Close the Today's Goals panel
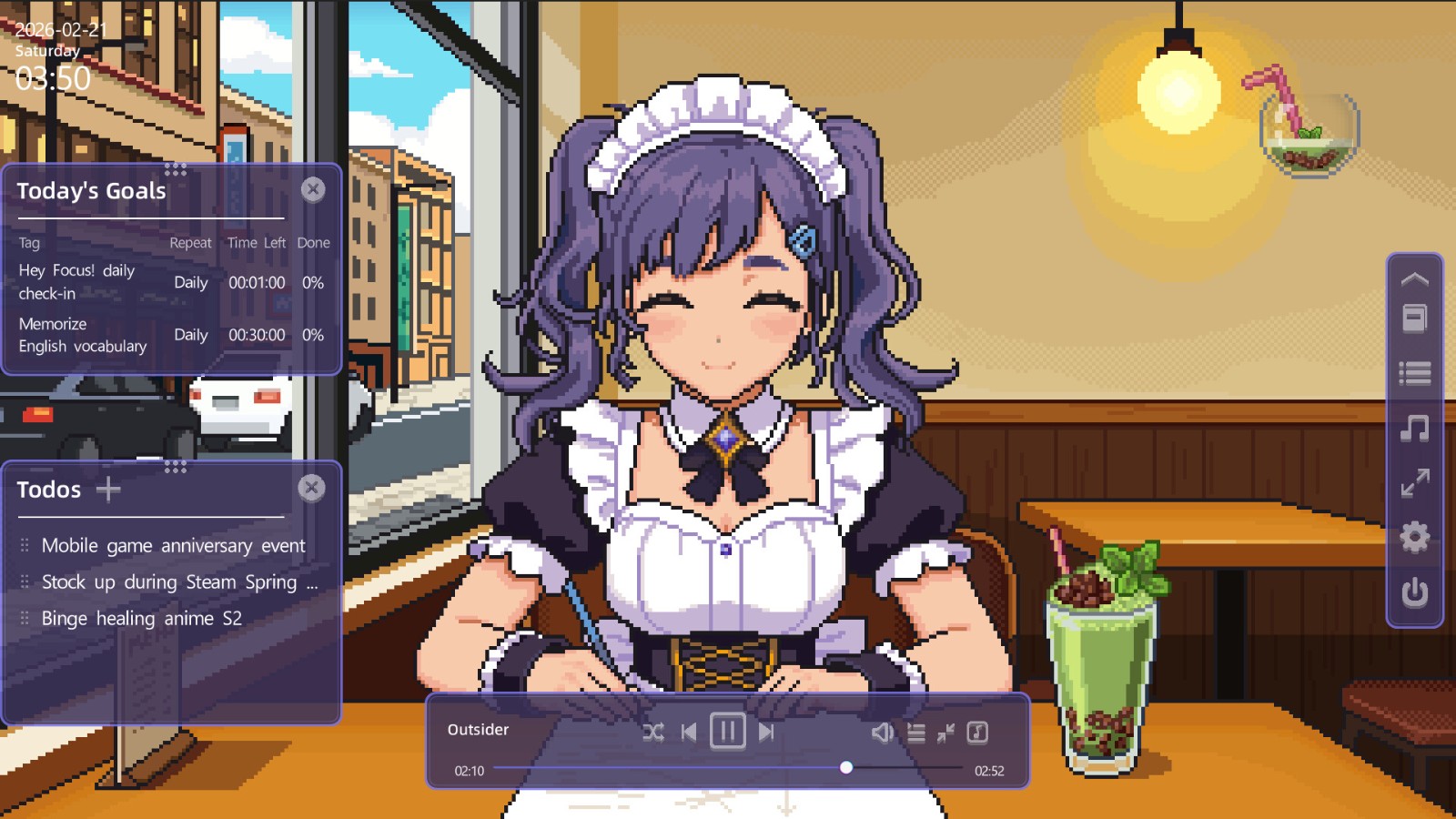This screenshot has height=819, width=1456. (x=313, y=189)
